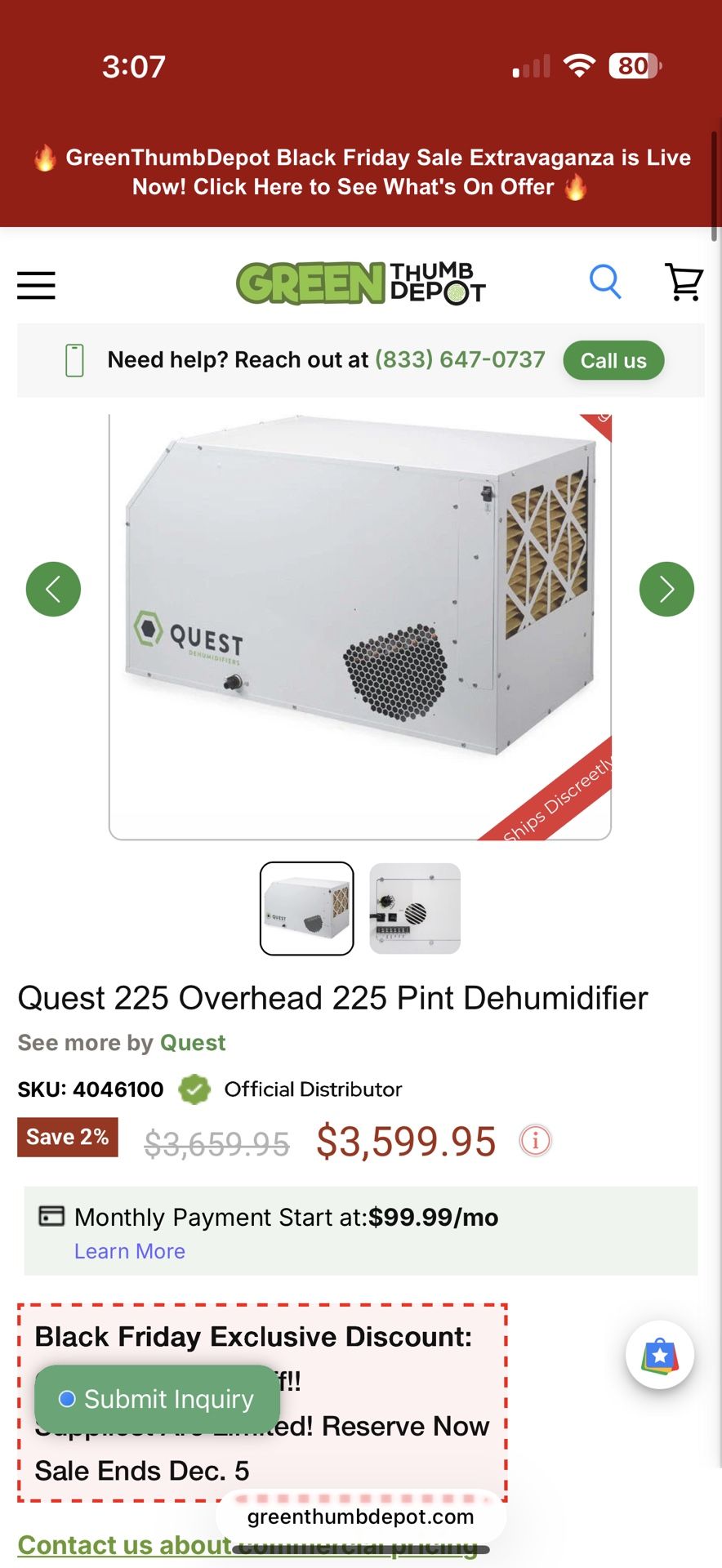This screenshot has height=1568, width=722.
Task: Open the search icon
Action: pos(605,283)
